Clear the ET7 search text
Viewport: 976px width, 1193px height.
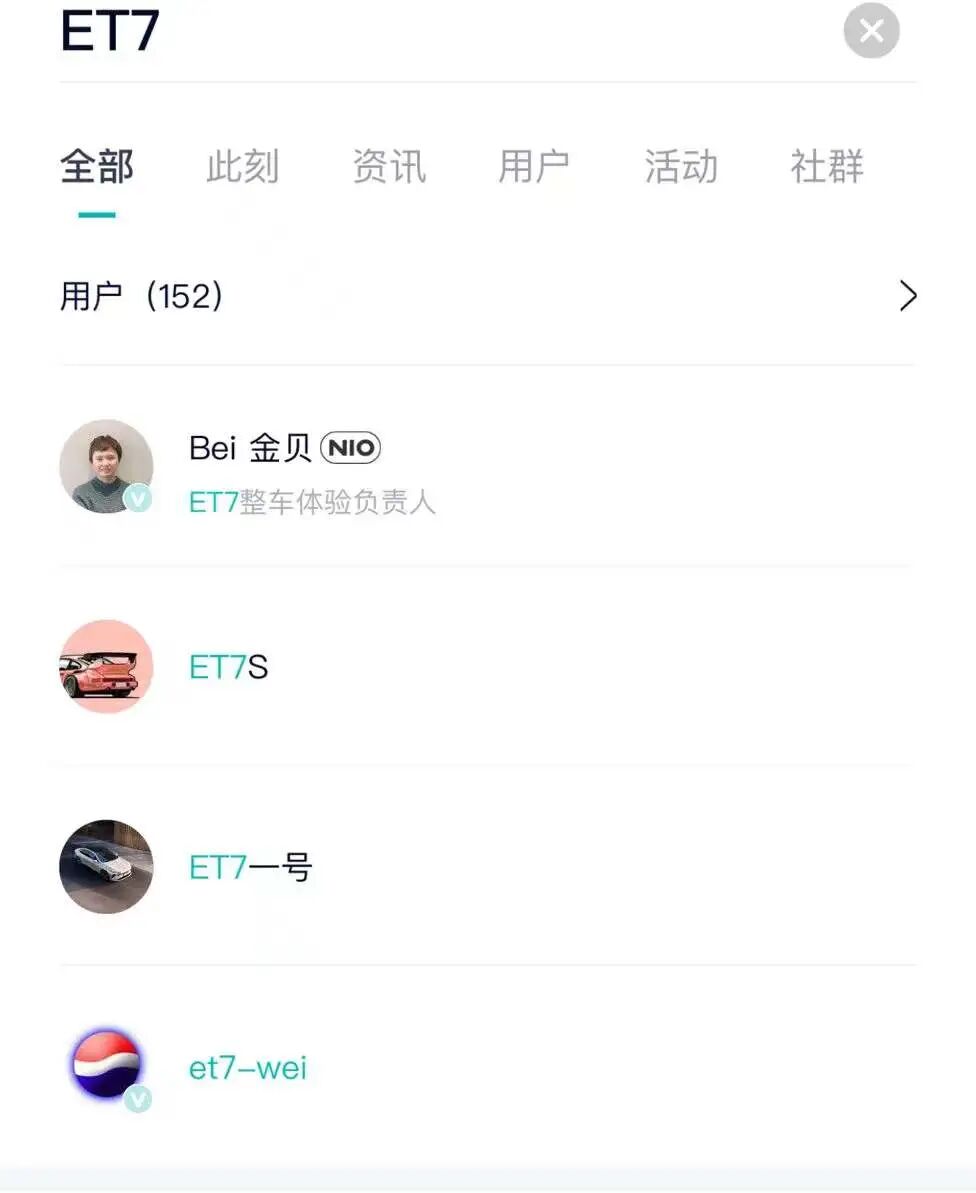[871, 31]
